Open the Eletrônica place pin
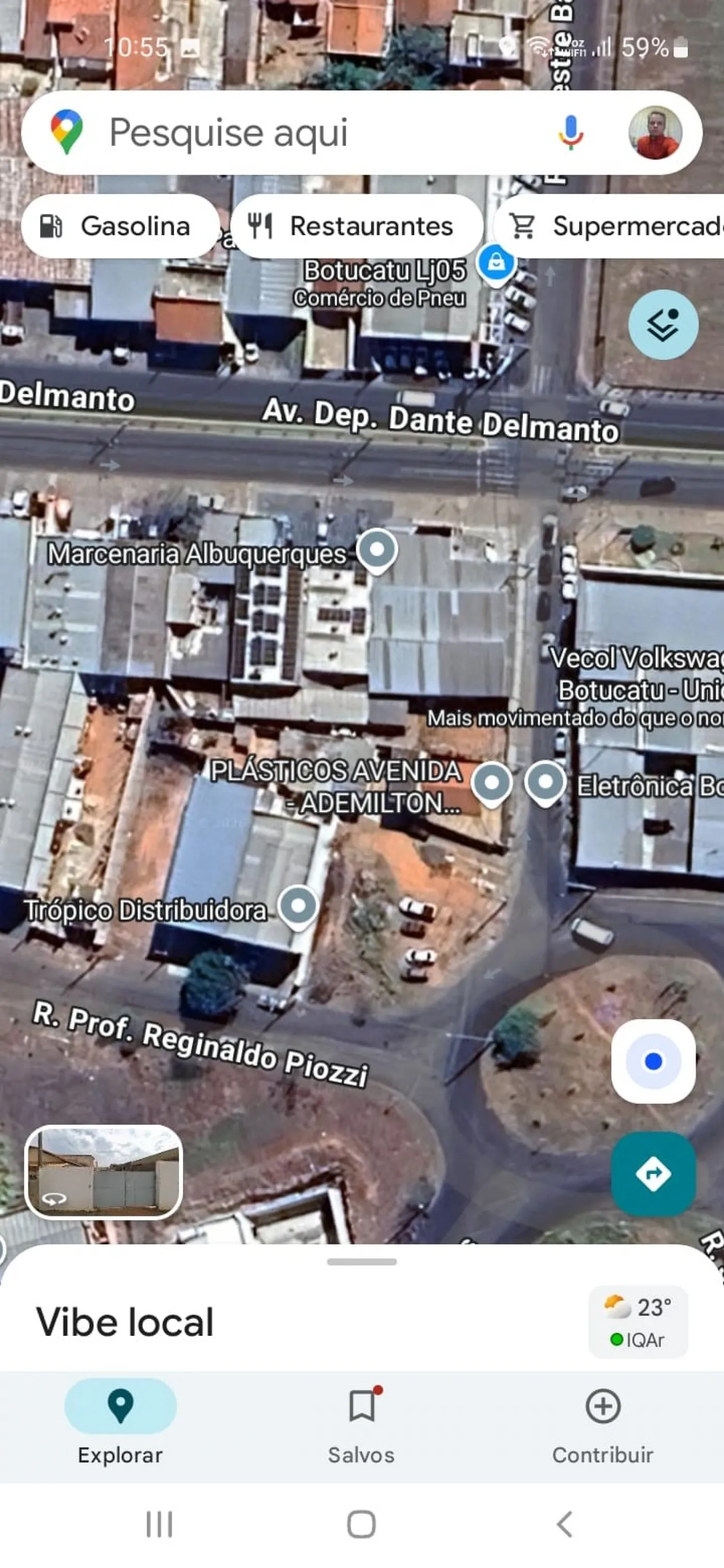 click(x=545, y=782)
